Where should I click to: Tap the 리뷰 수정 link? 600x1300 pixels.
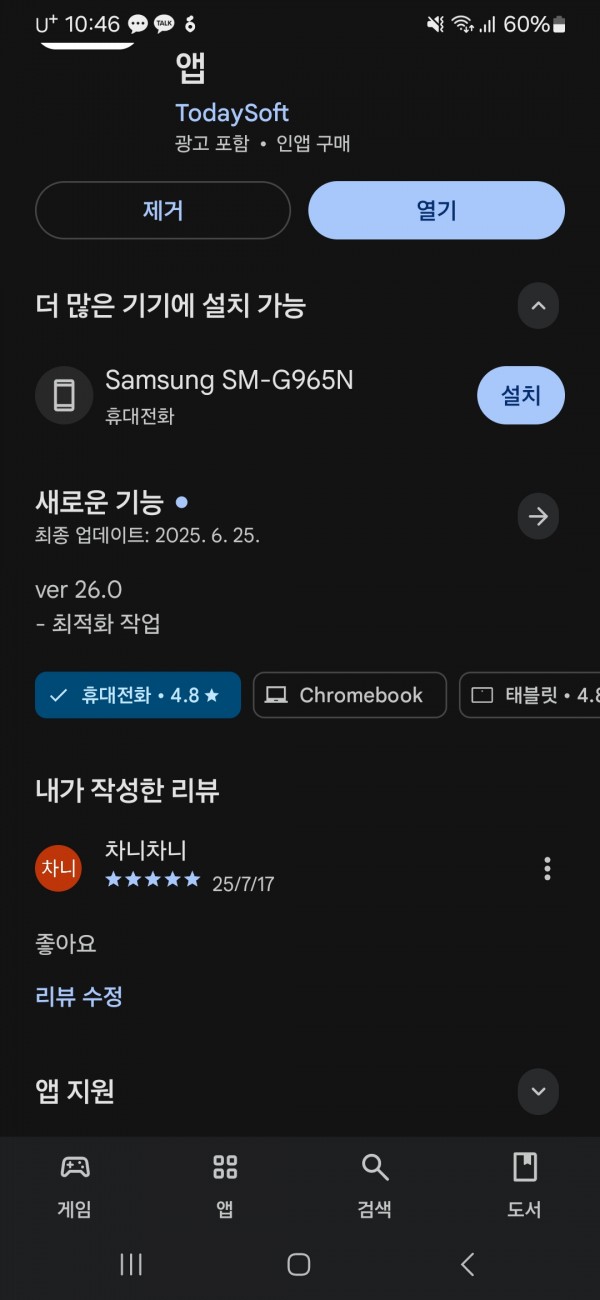tap(79, 996)
